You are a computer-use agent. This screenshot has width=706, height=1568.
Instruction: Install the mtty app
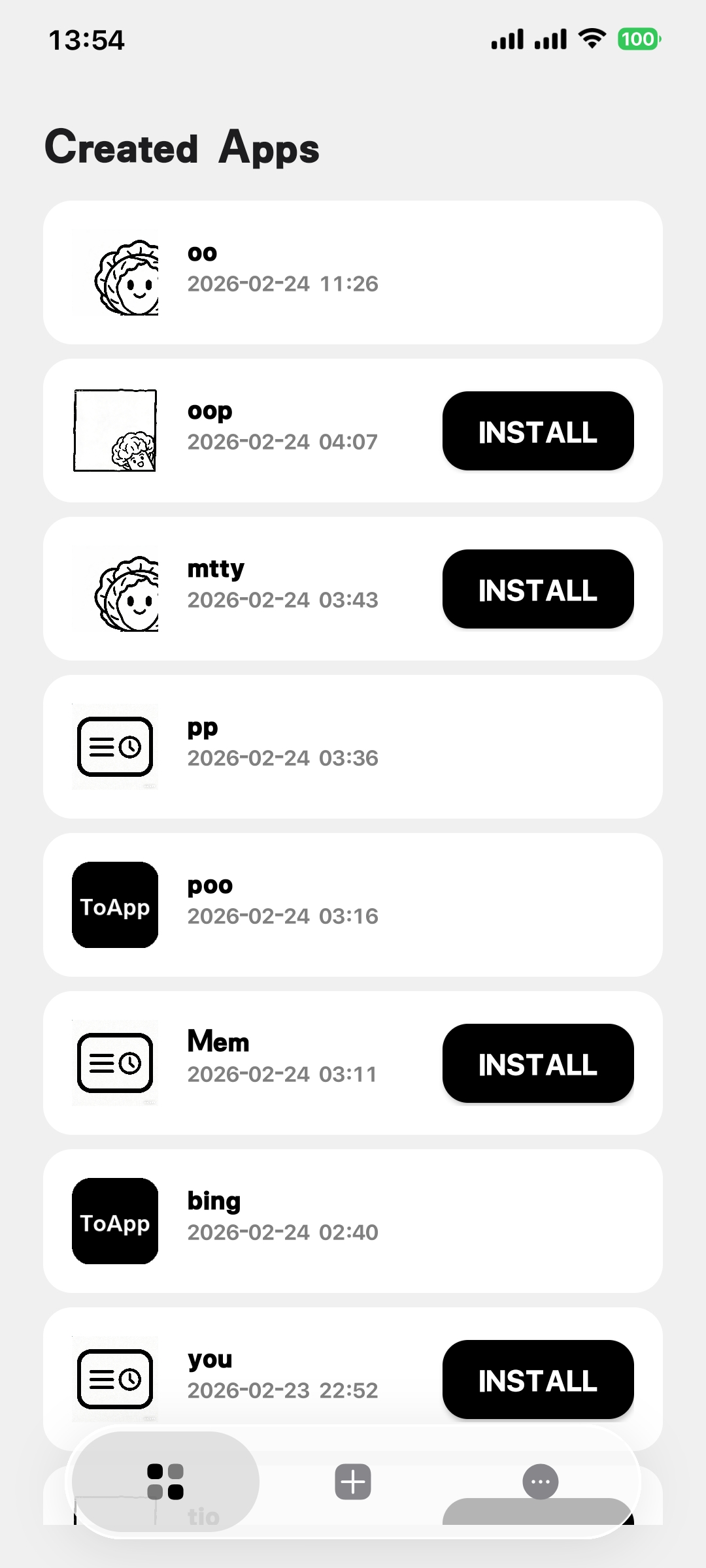click(x=537, y=589)
